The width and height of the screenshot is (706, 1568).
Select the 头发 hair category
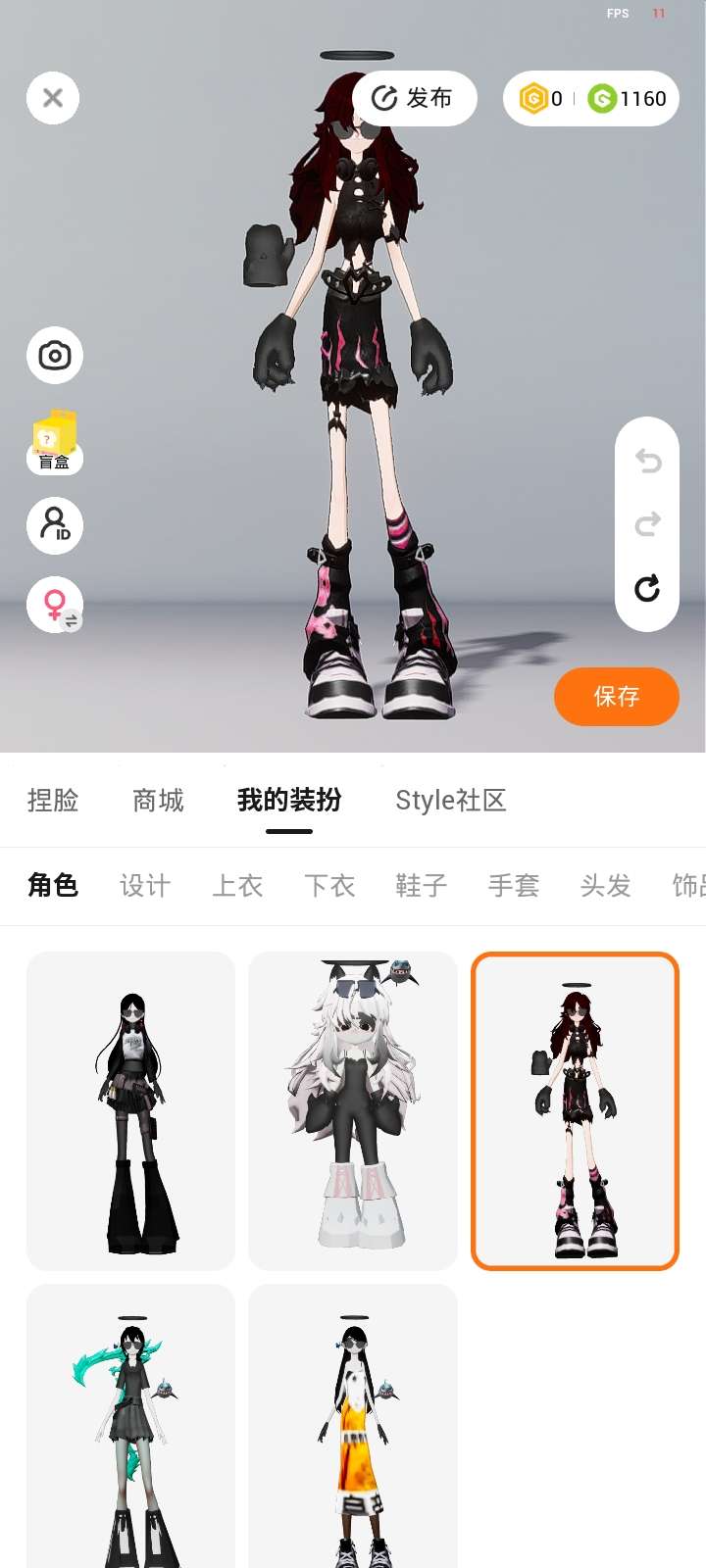[605, 886]
